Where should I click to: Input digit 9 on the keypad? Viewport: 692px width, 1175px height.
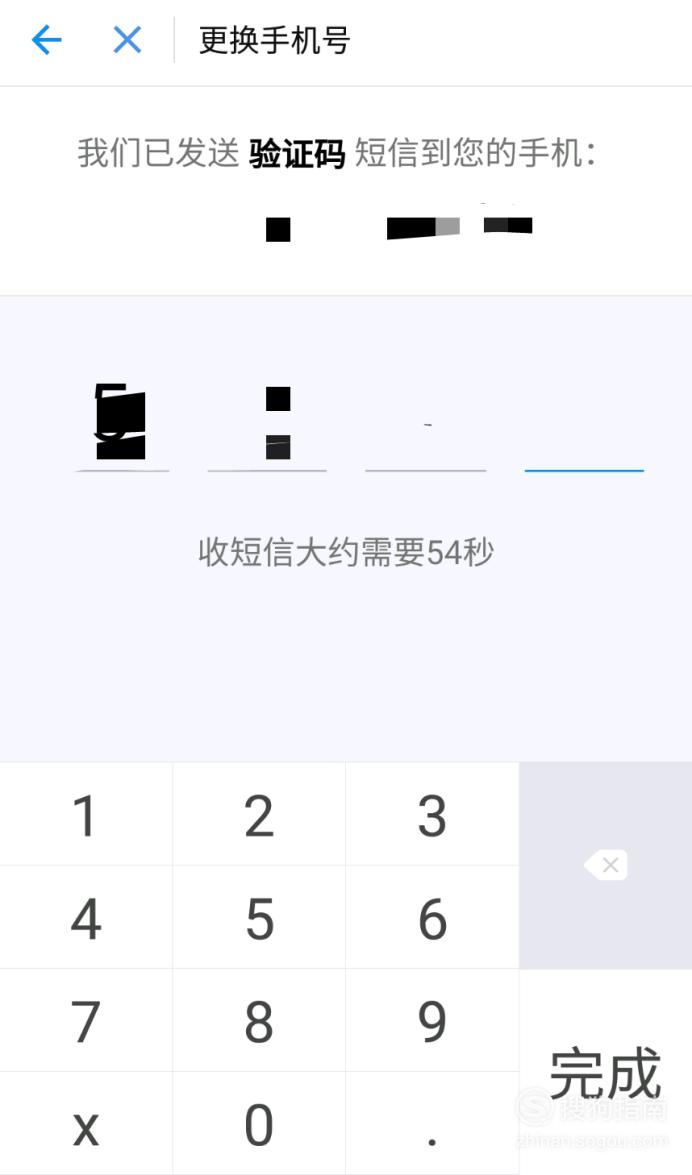coord(433,1021)
